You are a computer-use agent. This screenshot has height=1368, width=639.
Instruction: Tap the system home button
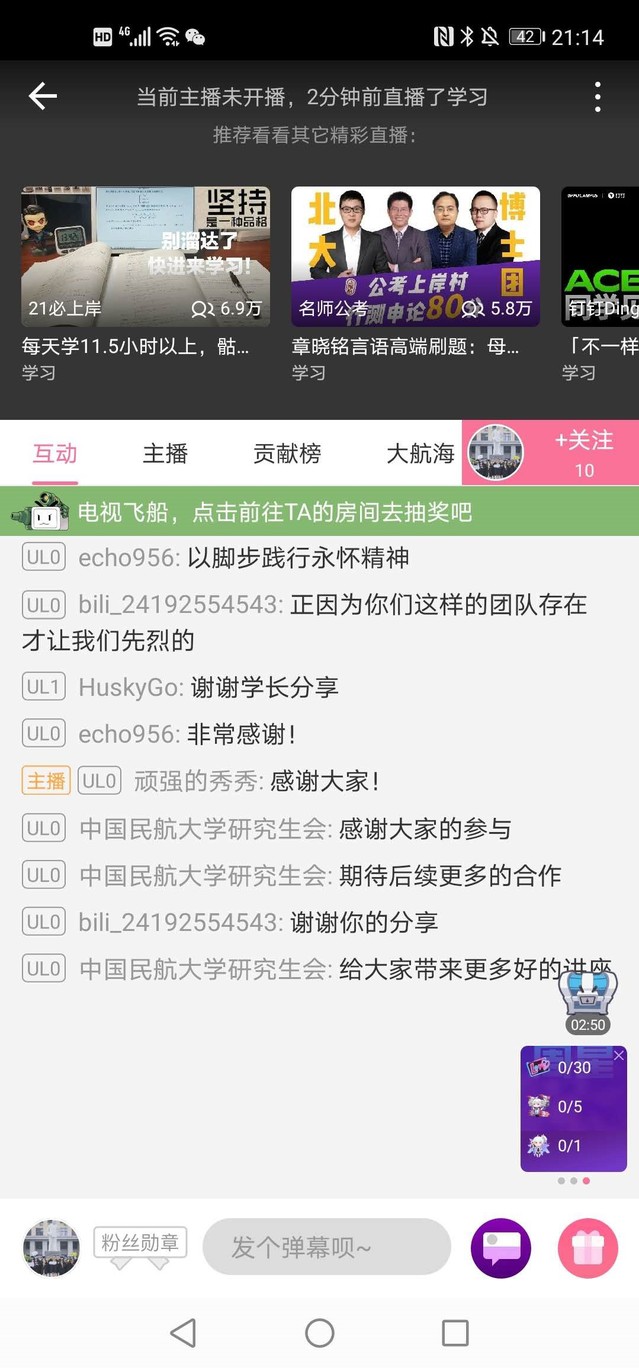point(319,1332)
